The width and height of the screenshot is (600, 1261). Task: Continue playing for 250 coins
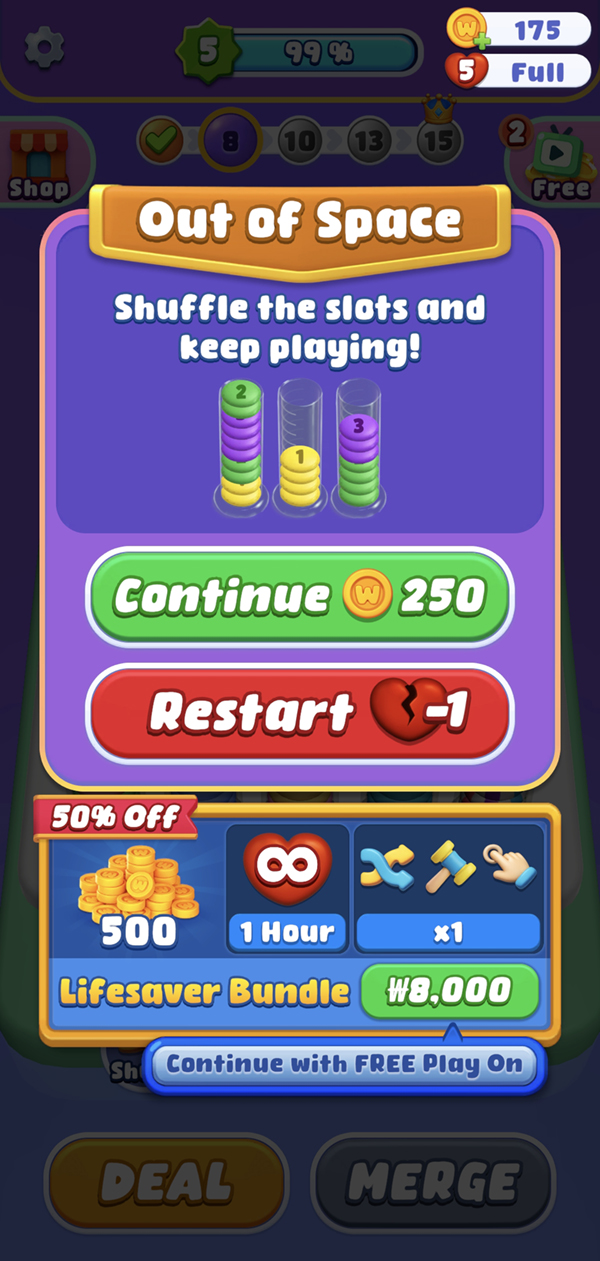click(299, 597)
